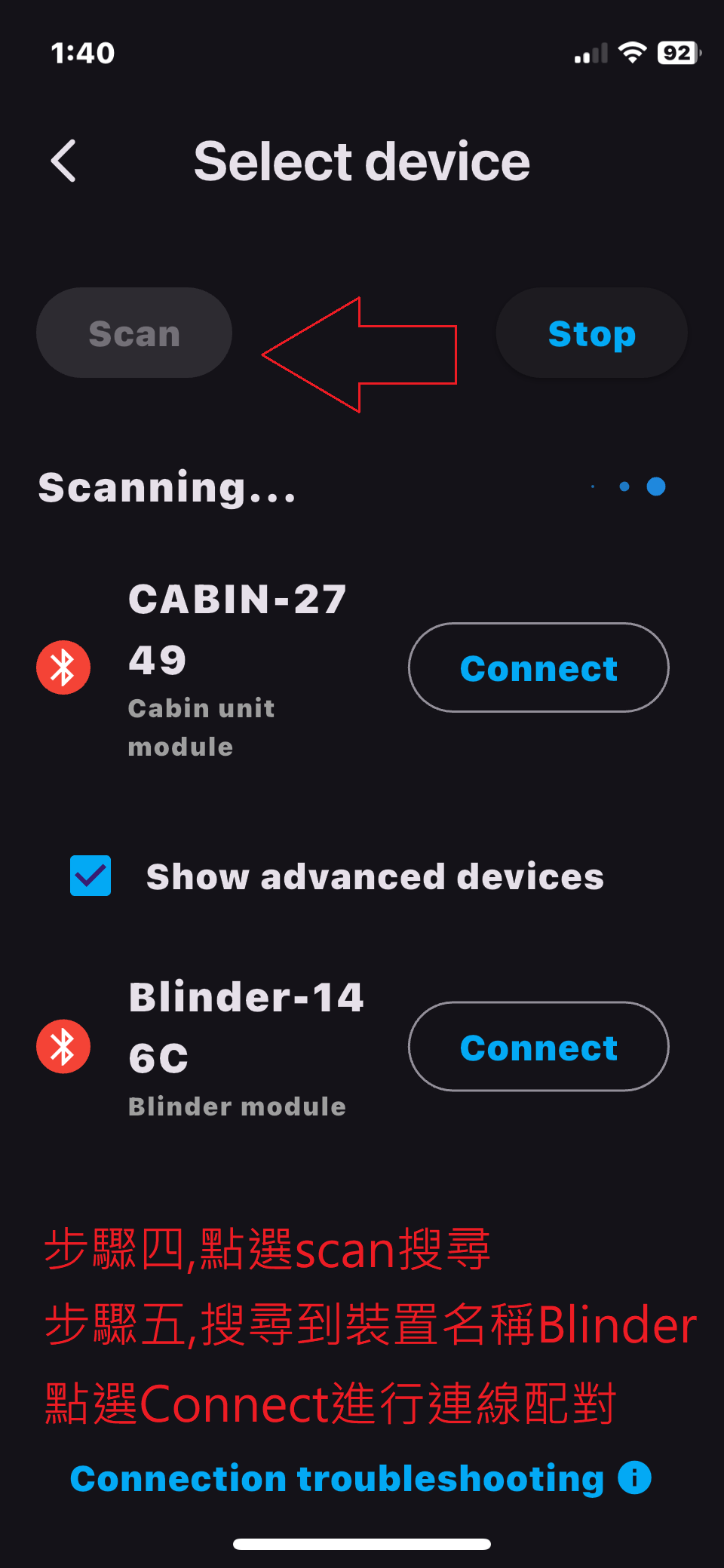Stop the device scanning
724x1568 pixels.
[x=591, y=333]
